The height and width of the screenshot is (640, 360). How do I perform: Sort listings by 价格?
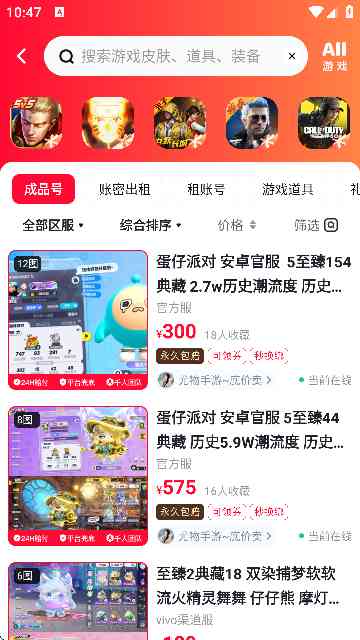[237, 225]
